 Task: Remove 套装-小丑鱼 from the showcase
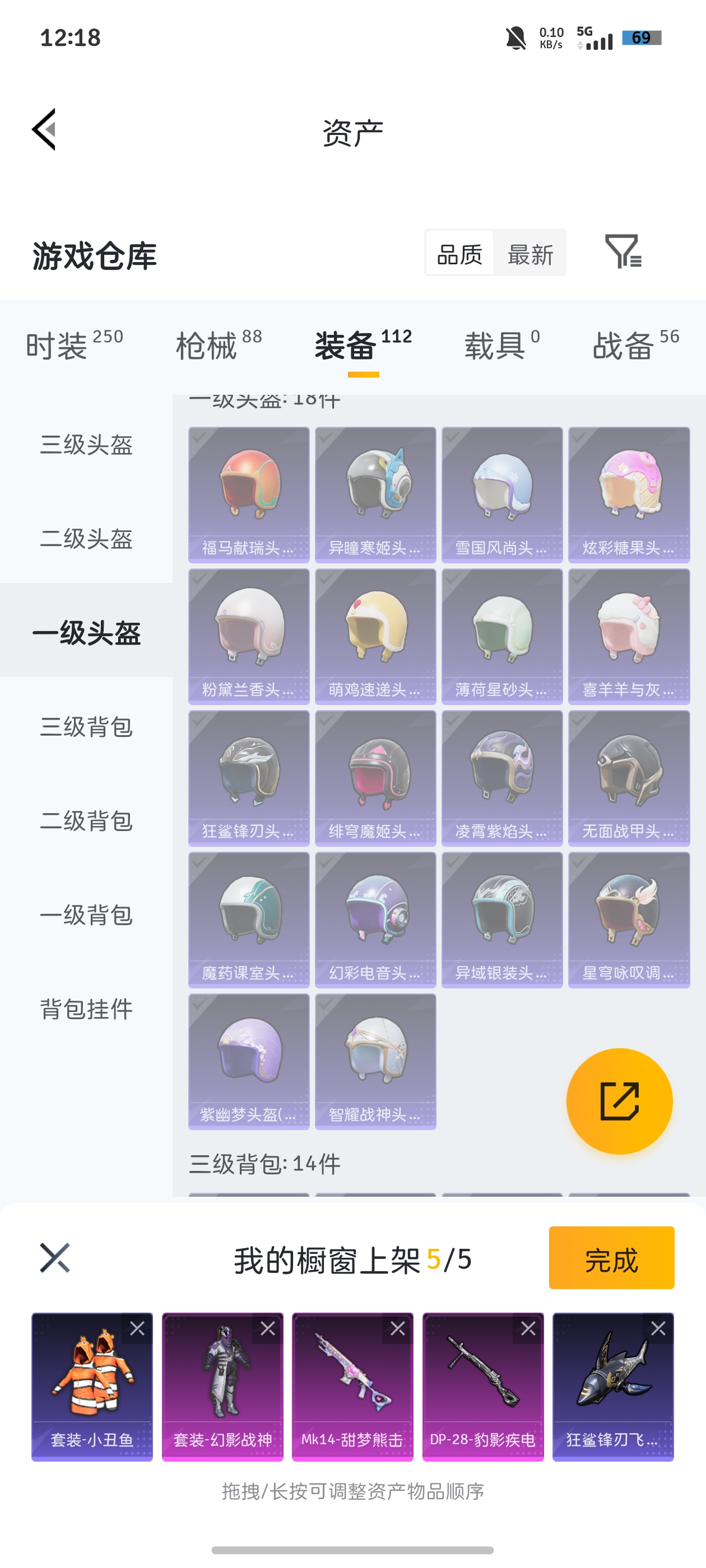click(x=137, y=1328)
